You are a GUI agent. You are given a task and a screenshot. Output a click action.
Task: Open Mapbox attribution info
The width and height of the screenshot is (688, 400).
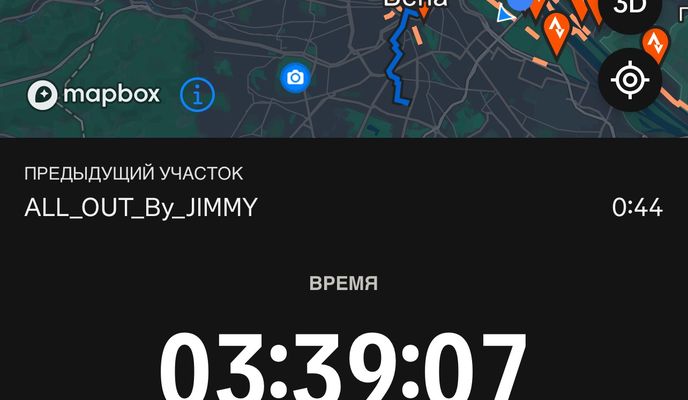[198, 95]
